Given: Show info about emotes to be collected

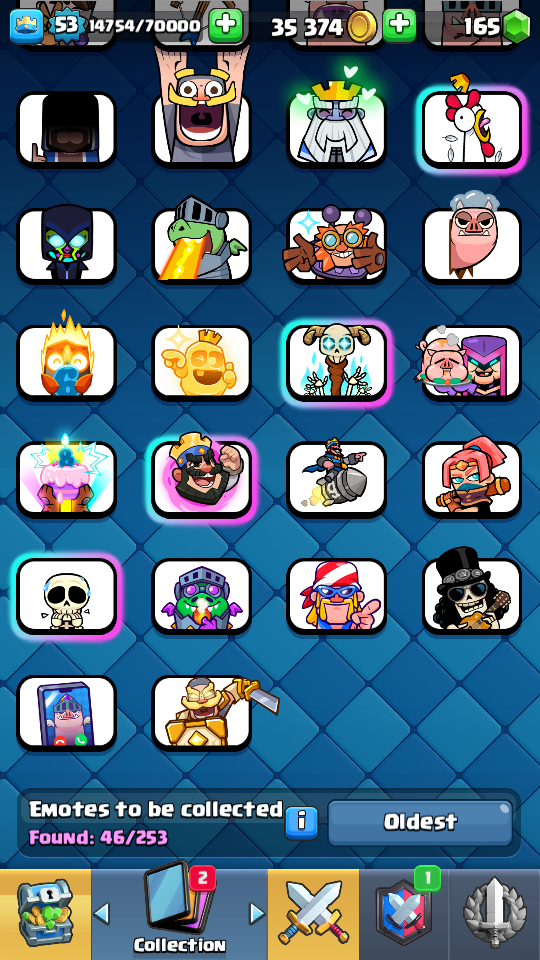Looking at the screenshot, I should [x=301, y=822].
